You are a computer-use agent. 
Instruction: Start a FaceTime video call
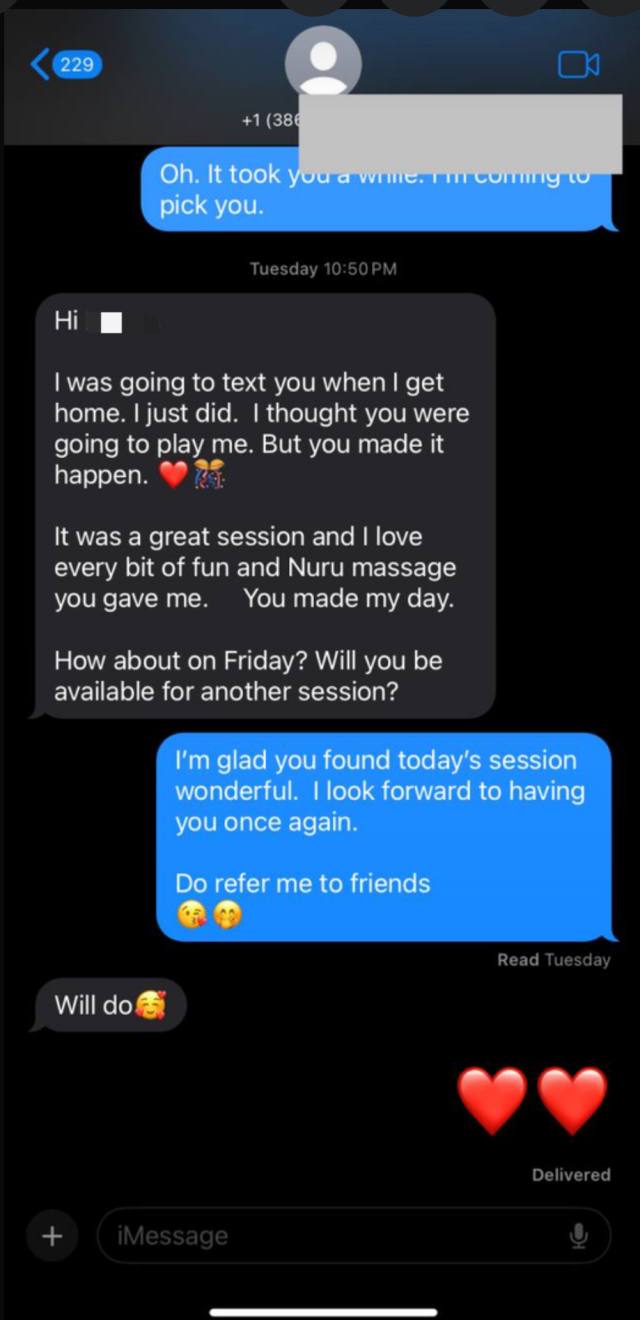(578, 65)
